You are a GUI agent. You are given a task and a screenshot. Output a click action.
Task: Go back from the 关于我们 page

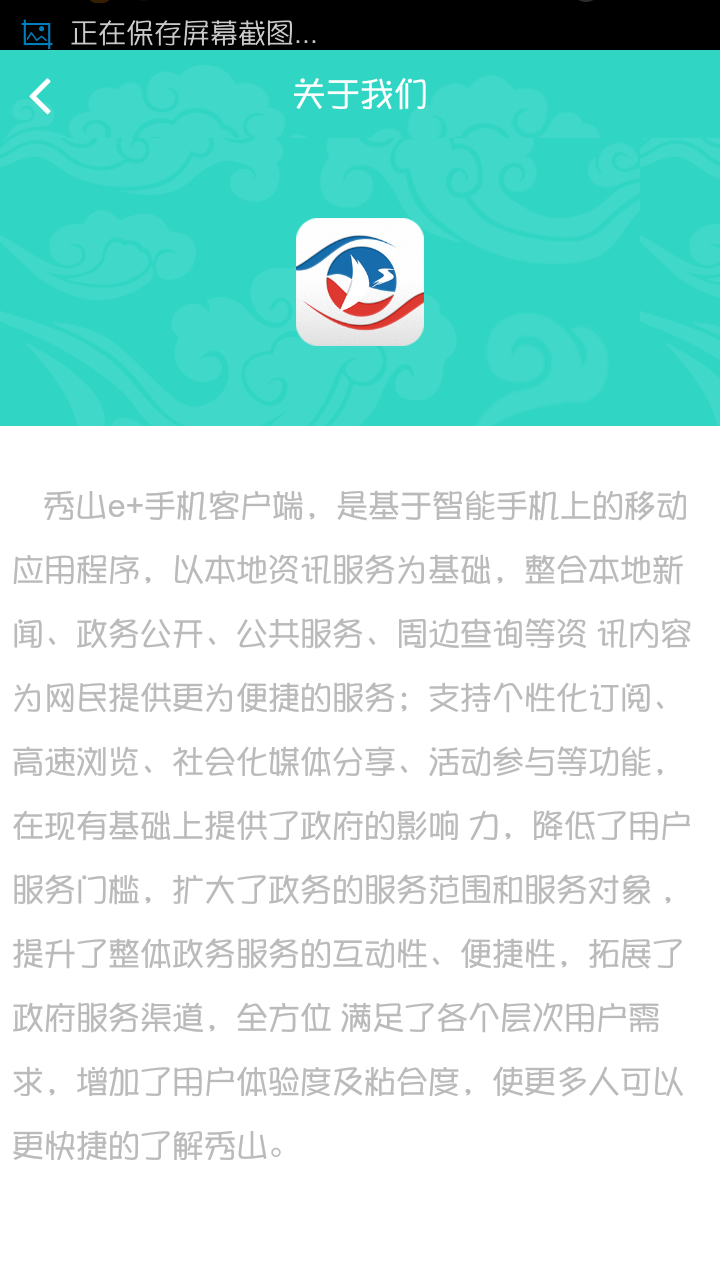pyautogui.click(x=40, y=96)
